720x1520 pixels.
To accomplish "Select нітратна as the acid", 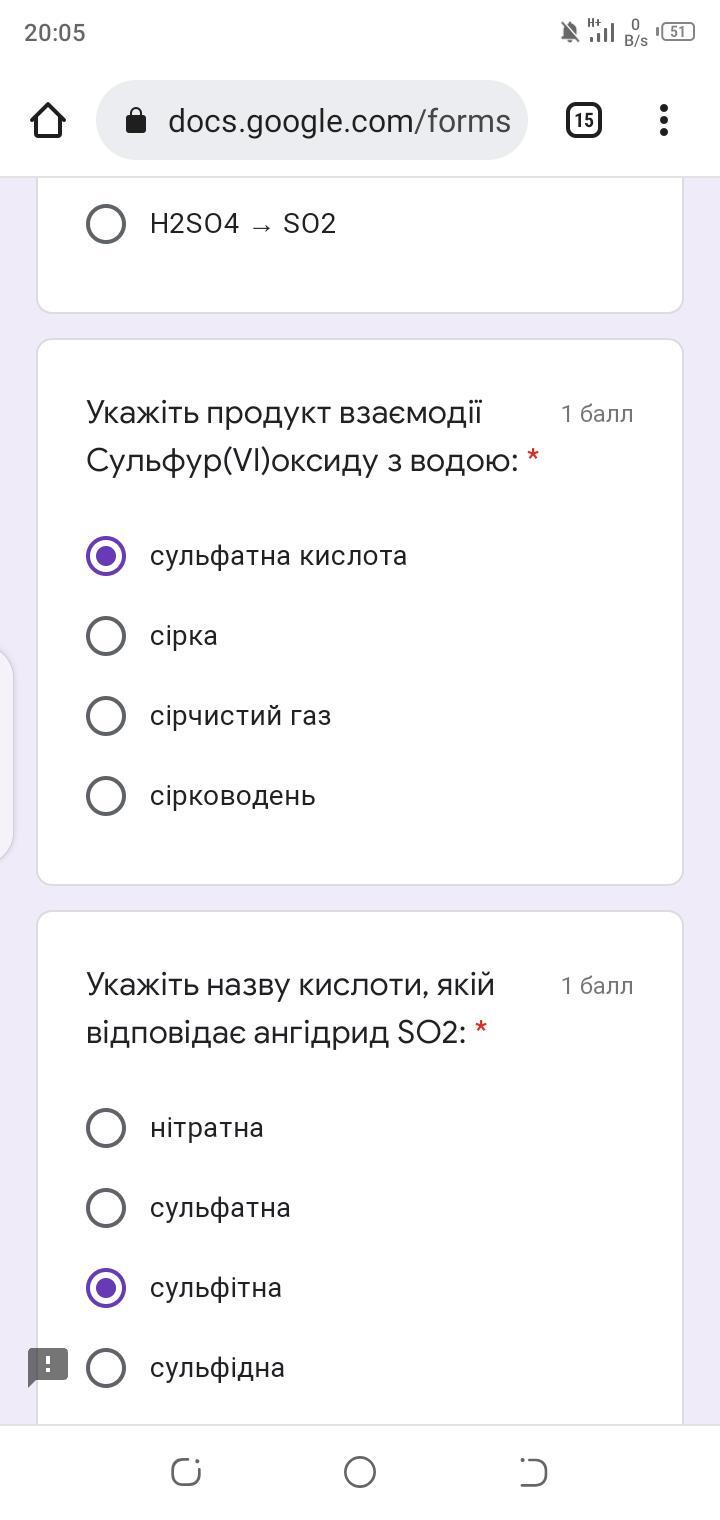I will [x=106, y=1128].
